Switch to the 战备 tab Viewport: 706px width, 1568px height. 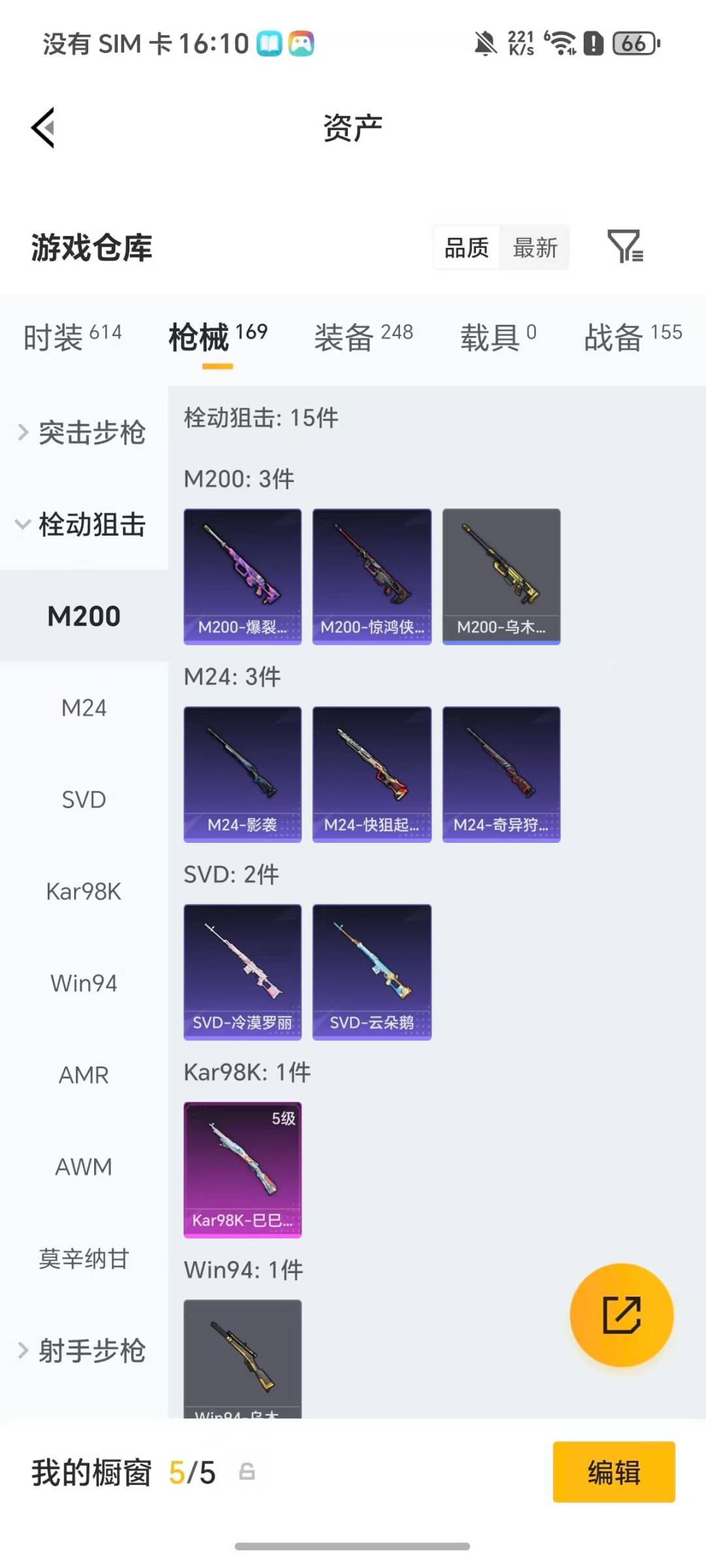point(632,337)
